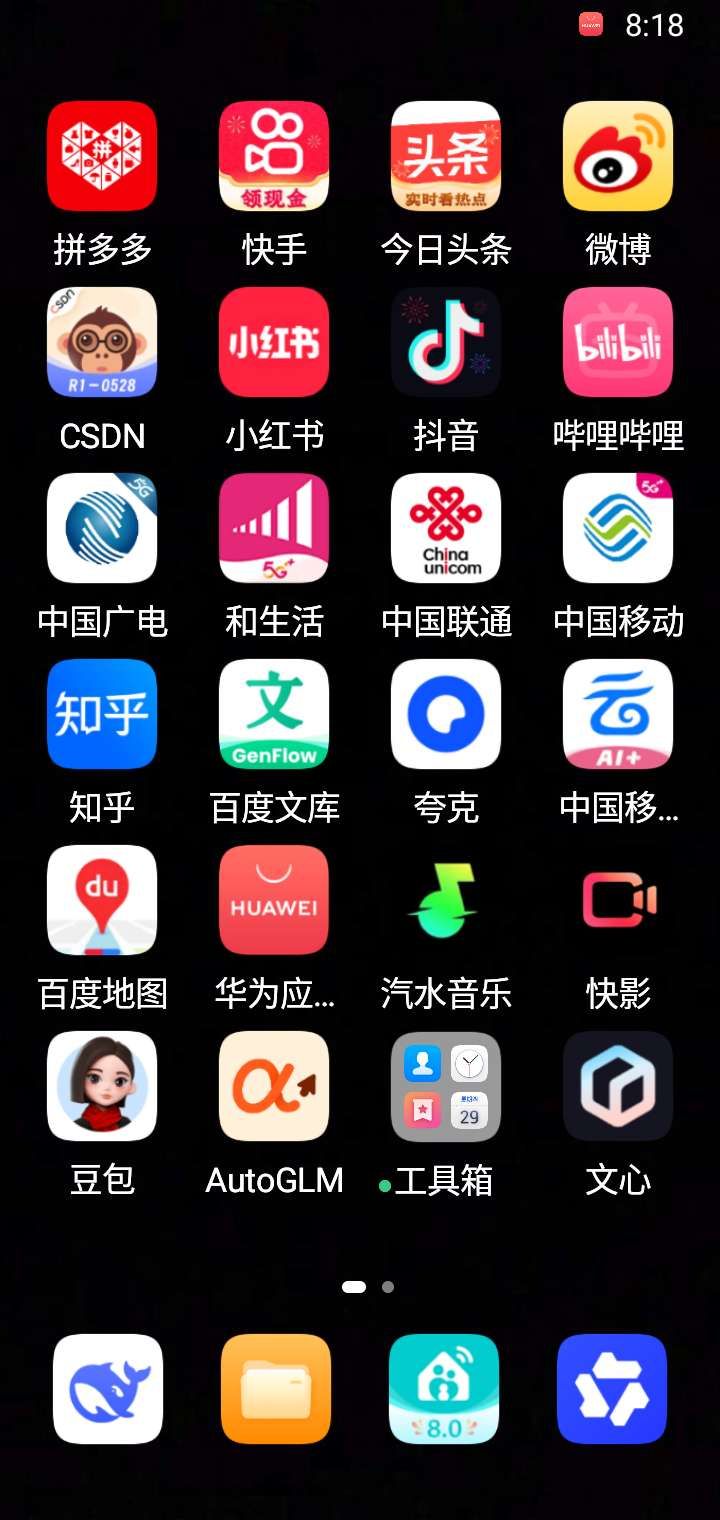Launch China Mobile app

[x=617, y=528]
